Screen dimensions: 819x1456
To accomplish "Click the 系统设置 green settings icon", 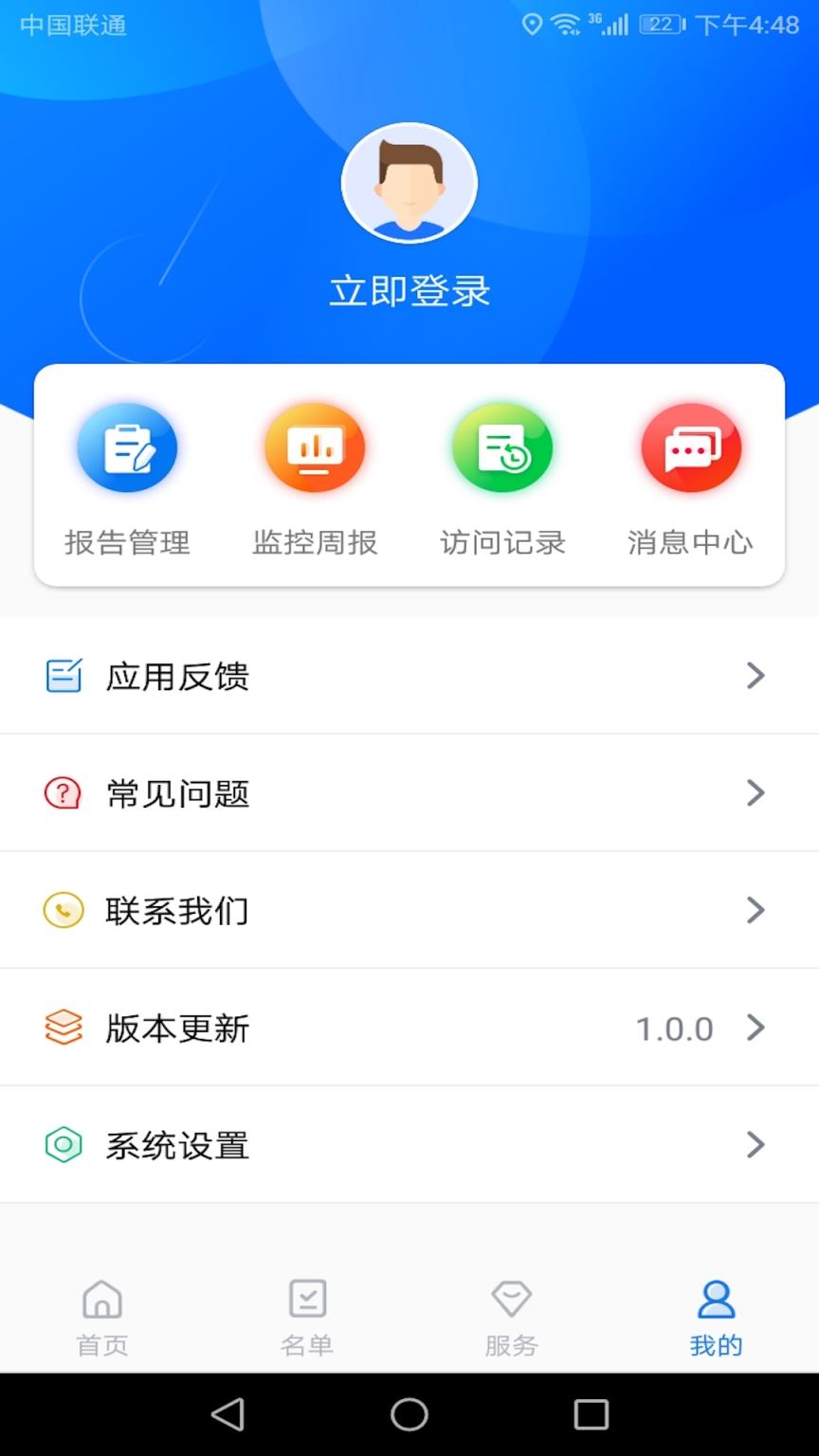I will coord(63,1145).
